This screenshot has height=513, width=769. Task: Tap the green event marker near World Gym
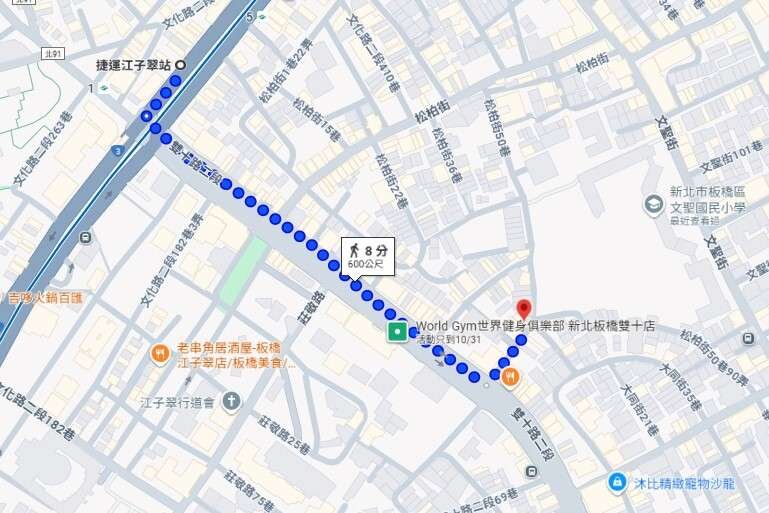coord(397,331)
